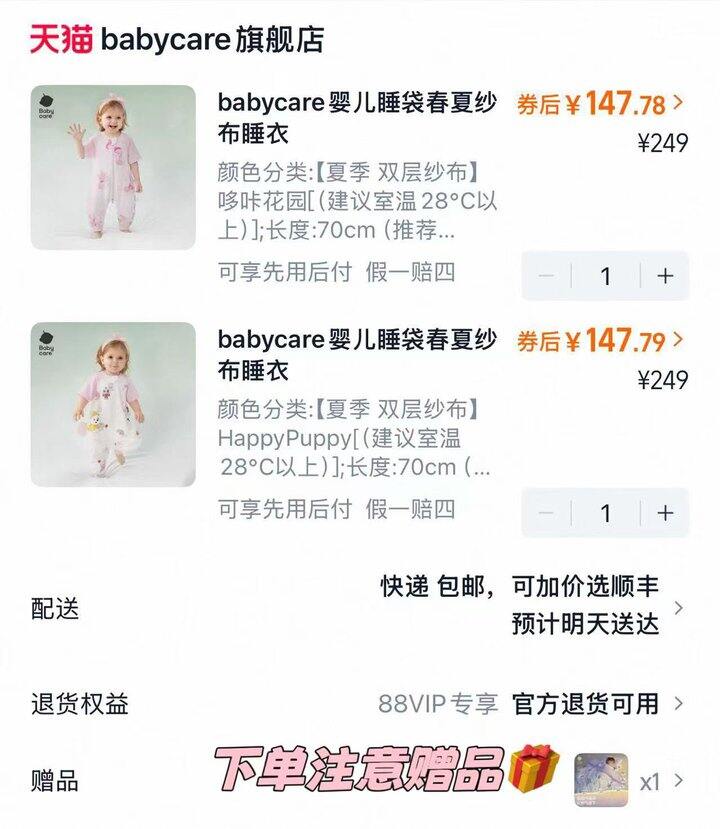This screenshot has width=720, height=829.
Task: View price details for ¥147.79 item
Action: click(600, 341)
